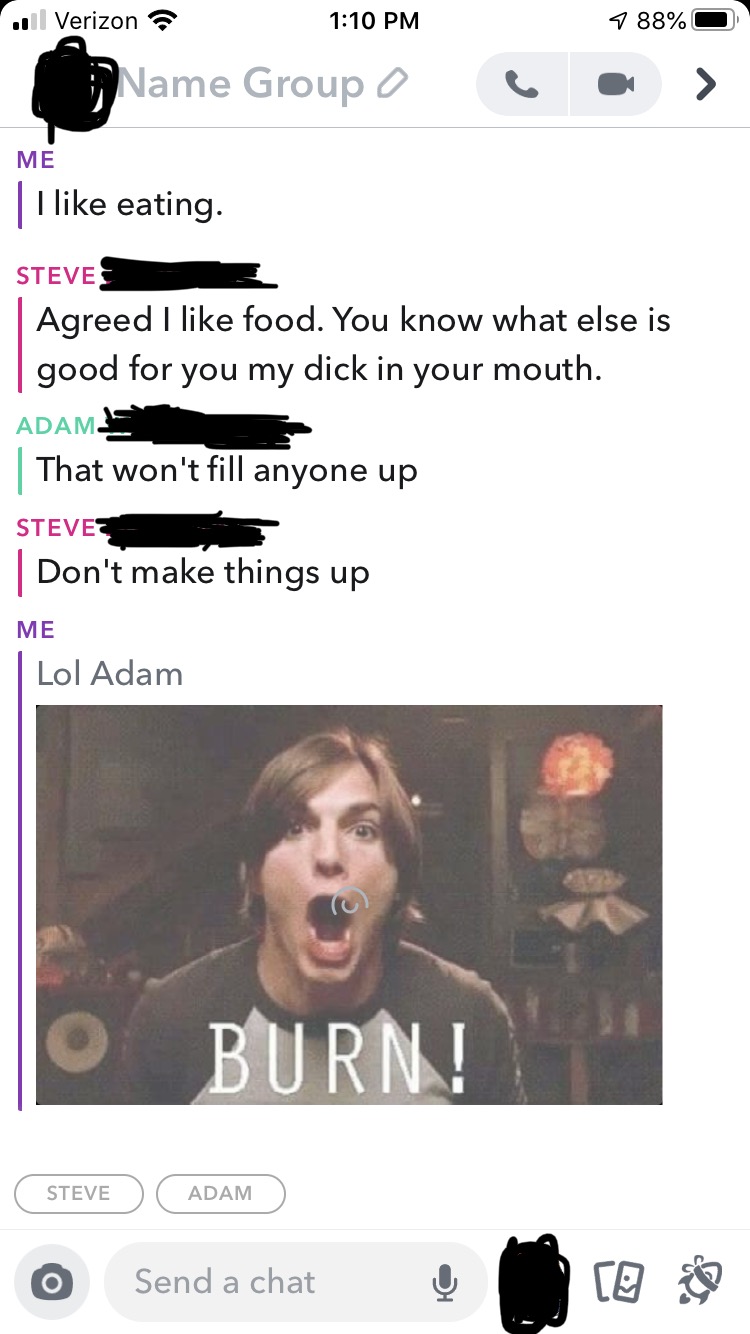Screen dimensions: 750x1334
Task: Start a voice call with the group
Action: pyautogui.click(x=521, y=85)
